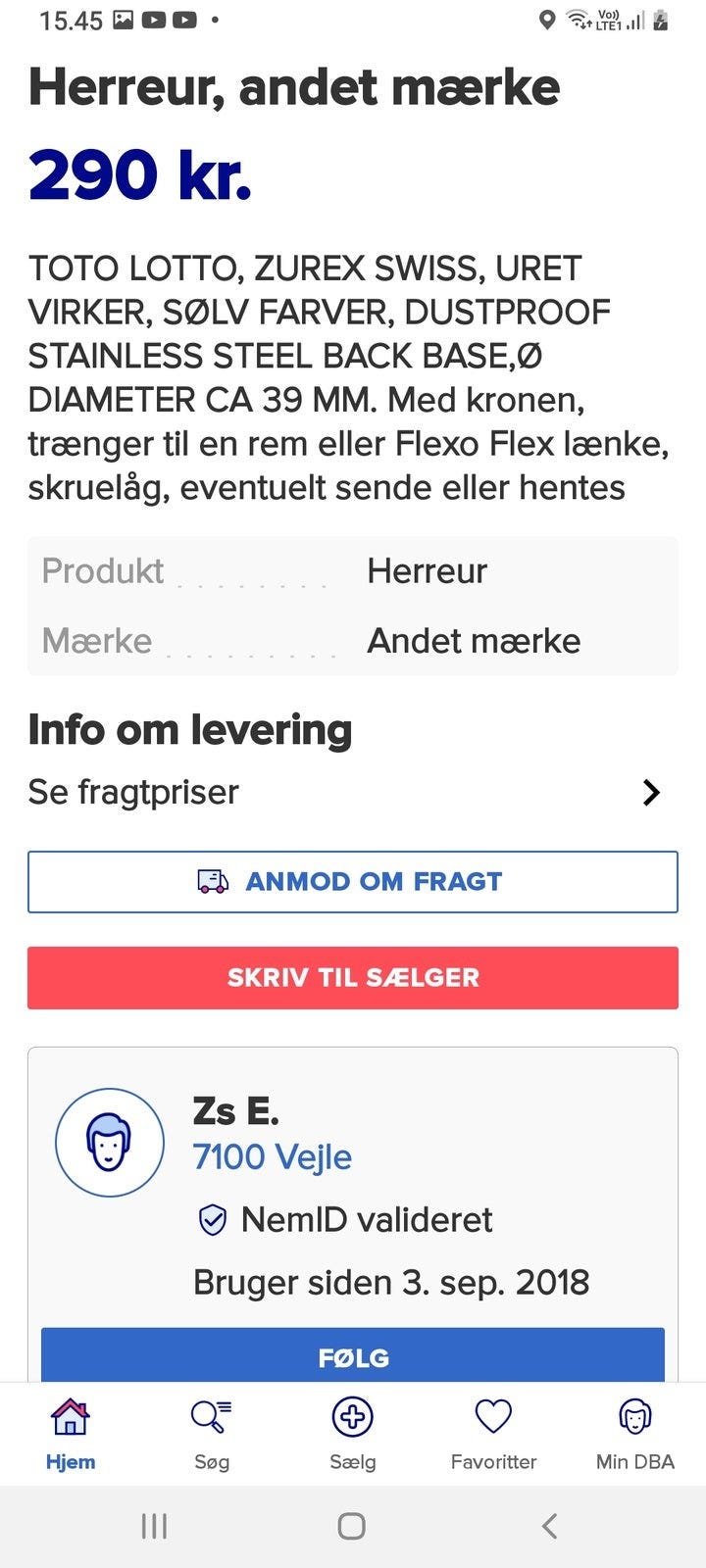The image size is (706, 1568).
Task: Follow seller with Følg button
Action: click(x=353, y=1356)
